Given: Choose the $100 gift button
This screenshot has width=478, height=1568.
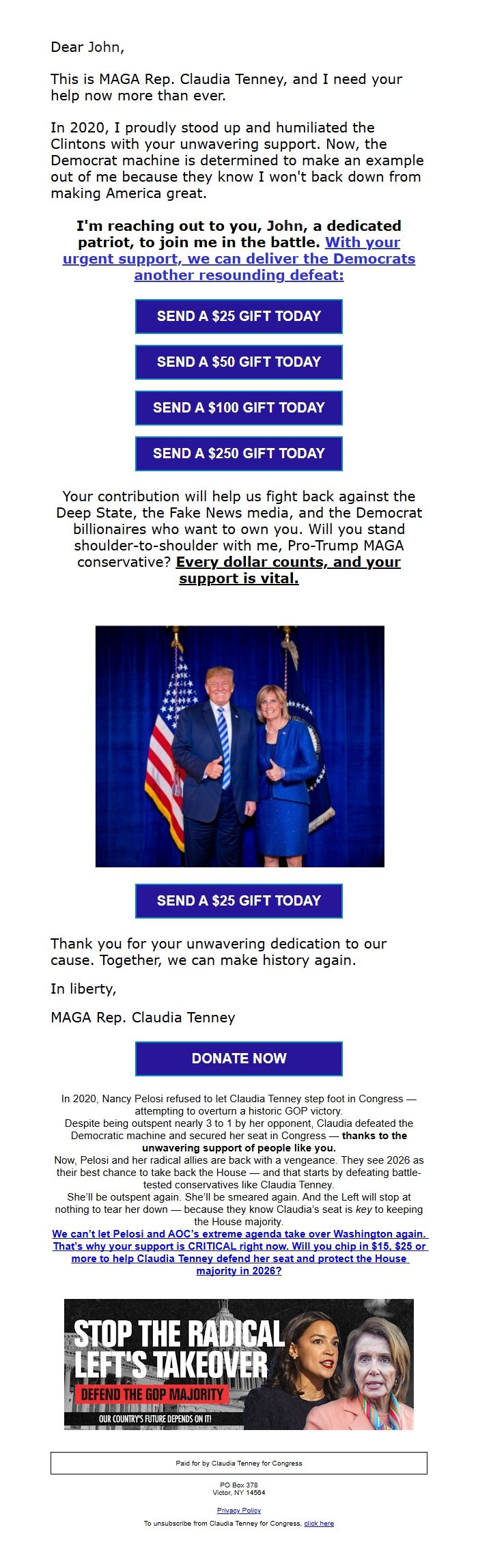Looking at the screenshot, I should tap(238, 408).
